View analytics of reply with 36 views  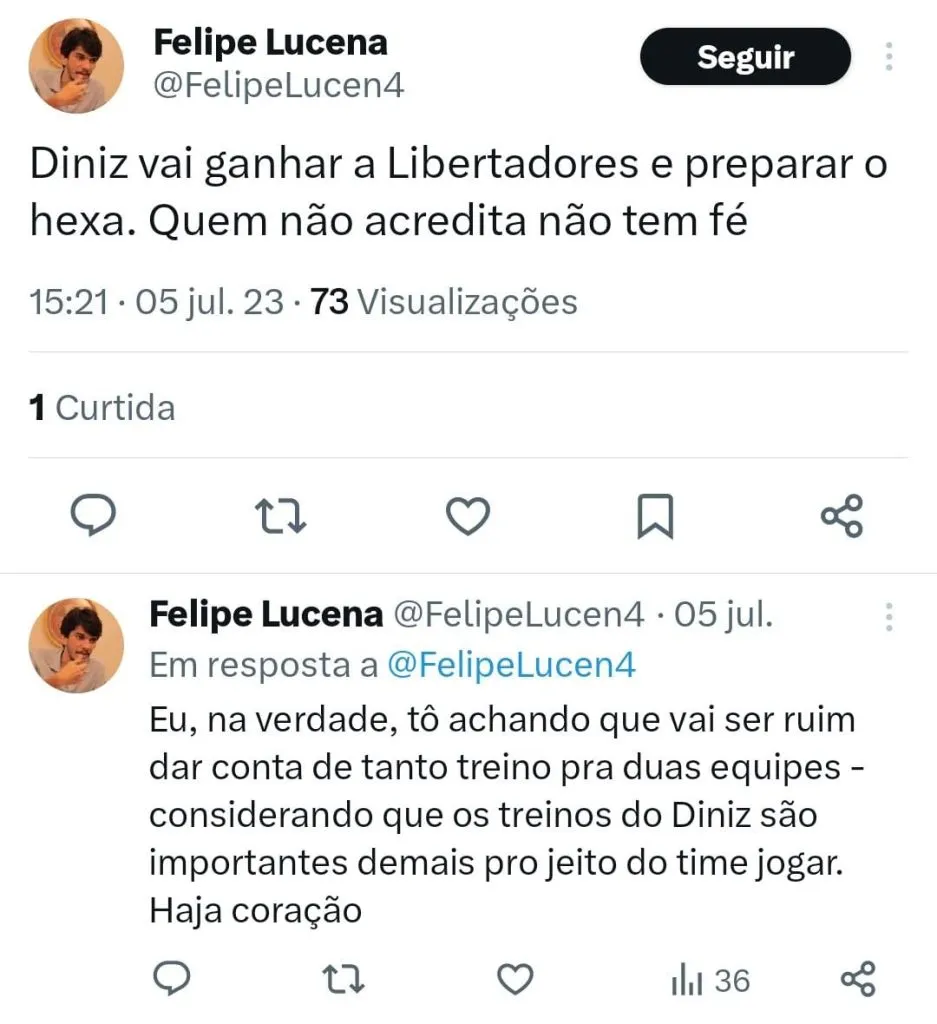[710, 980]
